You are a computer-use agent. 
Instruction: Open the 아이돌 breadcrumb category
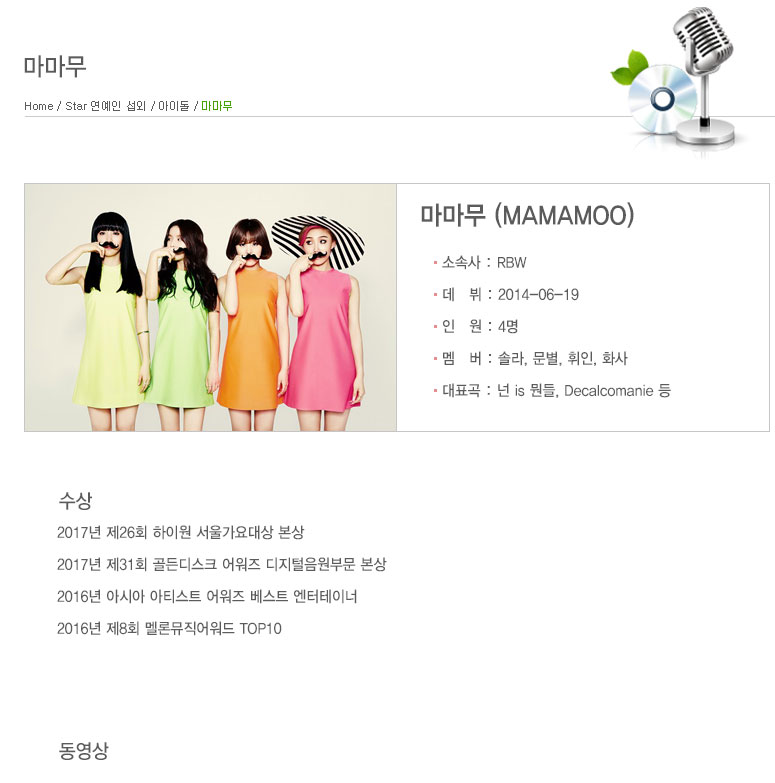click(174, 106)
